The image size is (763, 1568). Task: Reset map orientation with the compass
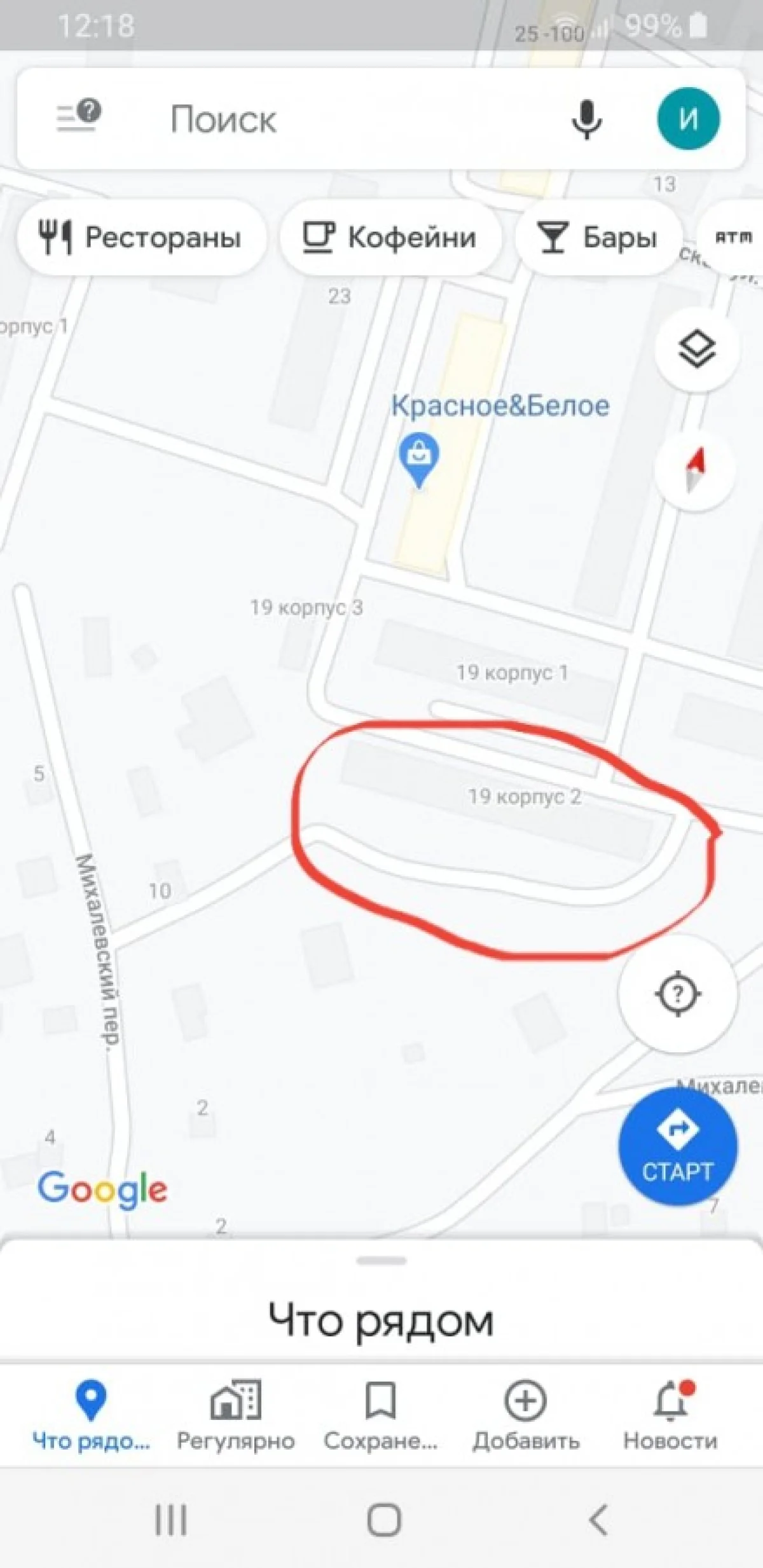click(695, 469)
